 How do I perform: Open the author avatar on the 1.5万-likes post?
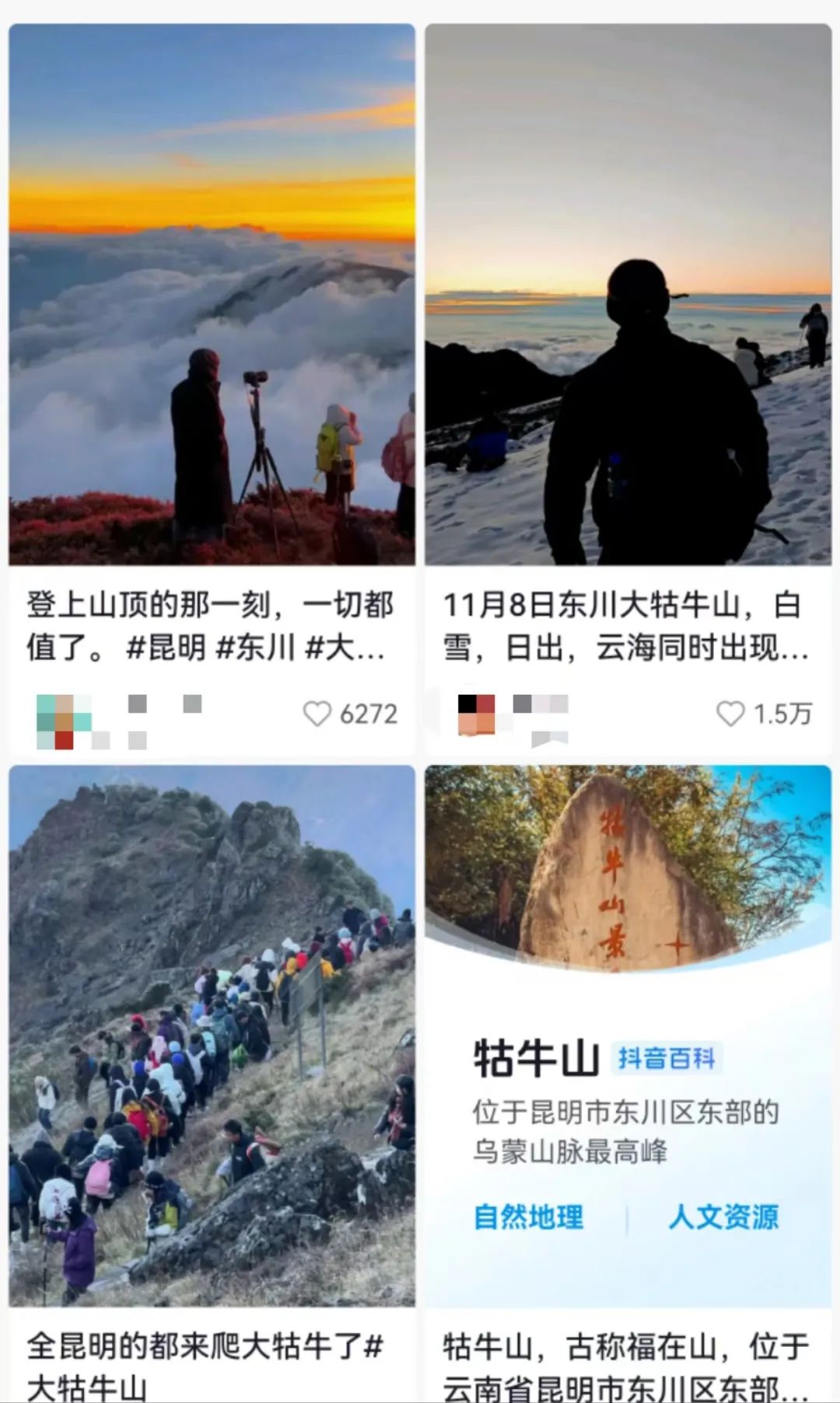coord(476,714)
